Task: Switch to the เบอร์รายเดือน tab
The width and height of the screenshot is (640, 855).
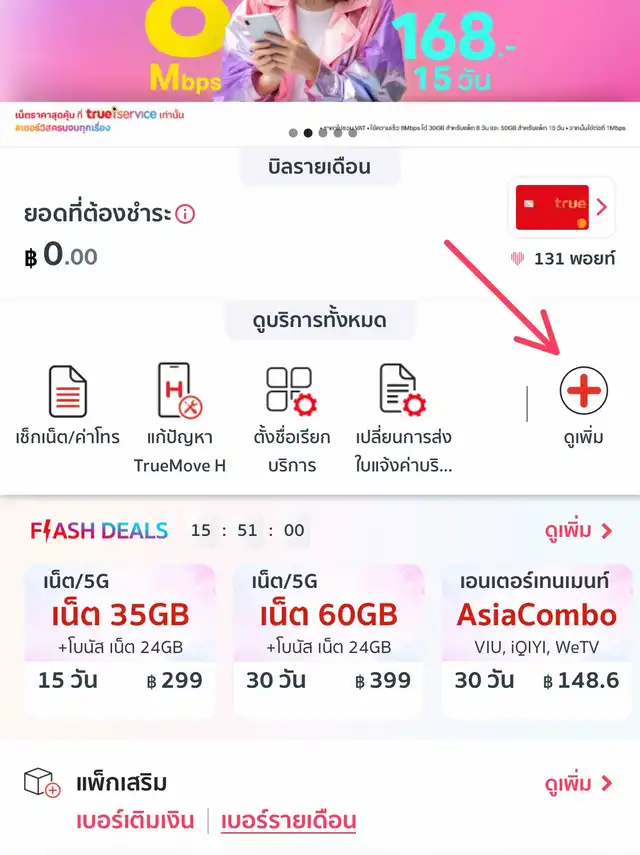Action: (x=288, y=821)
